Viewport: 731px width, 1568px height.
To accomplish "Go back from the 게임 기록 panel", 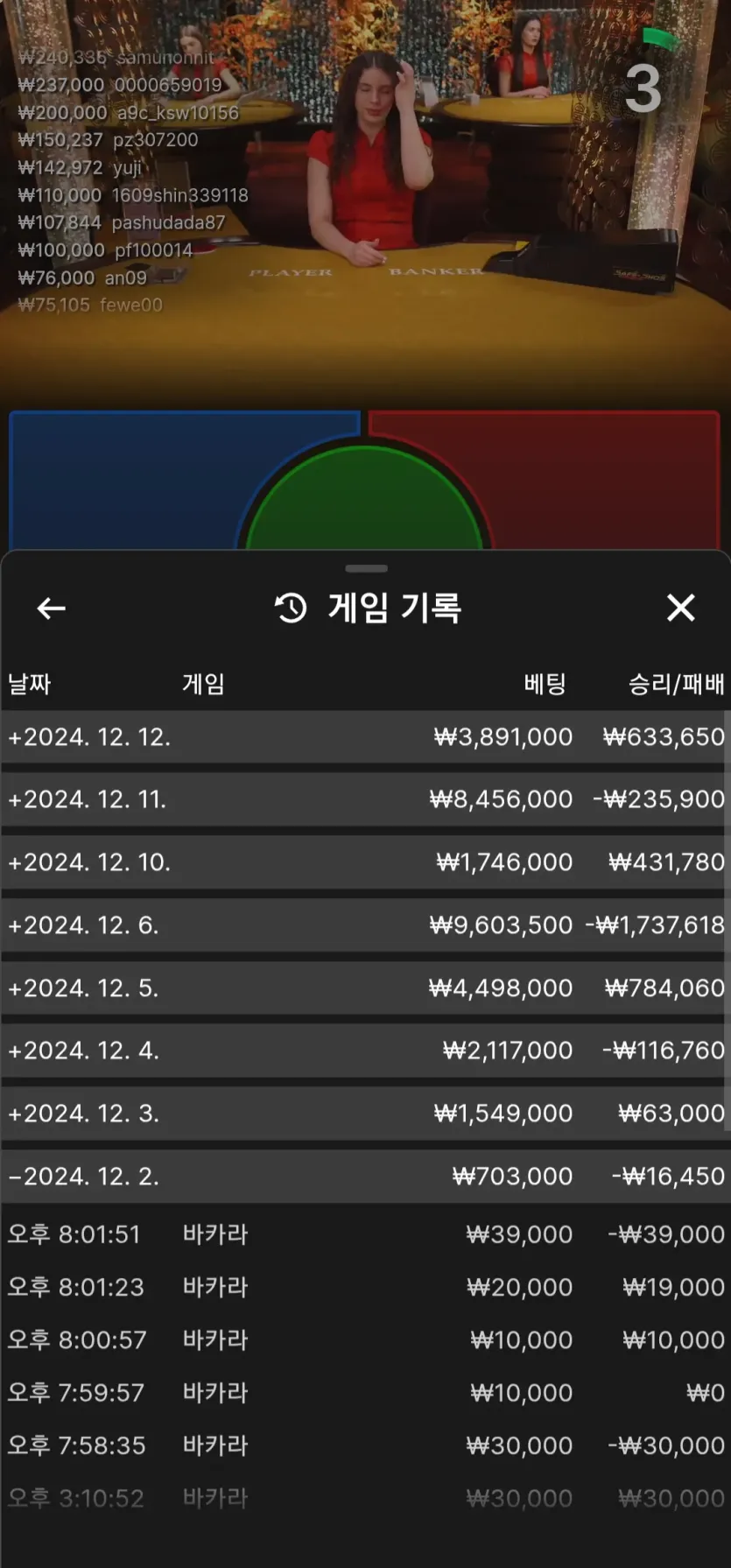I will [x=52, y=608].
